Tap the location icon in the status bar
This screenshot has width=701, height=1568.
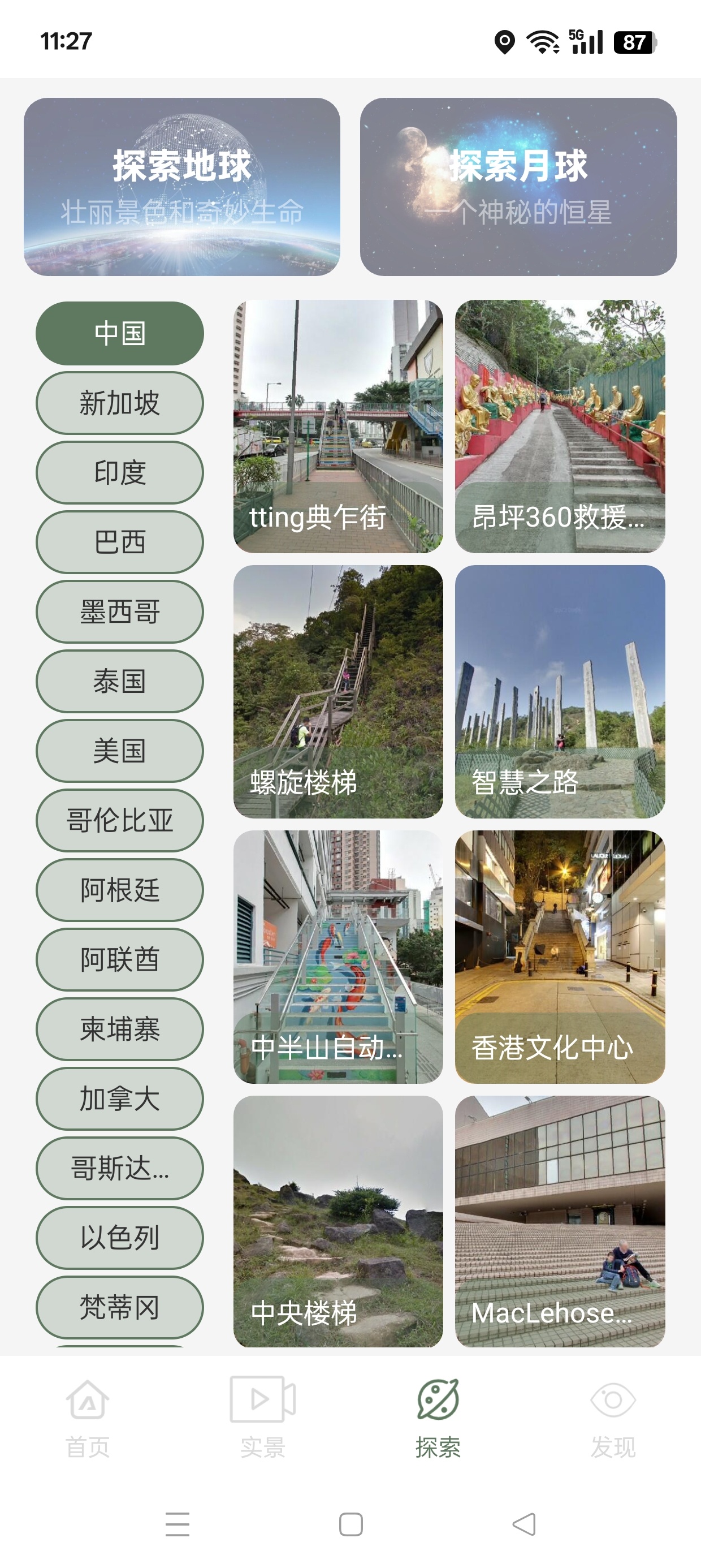(x=505, y=42)
